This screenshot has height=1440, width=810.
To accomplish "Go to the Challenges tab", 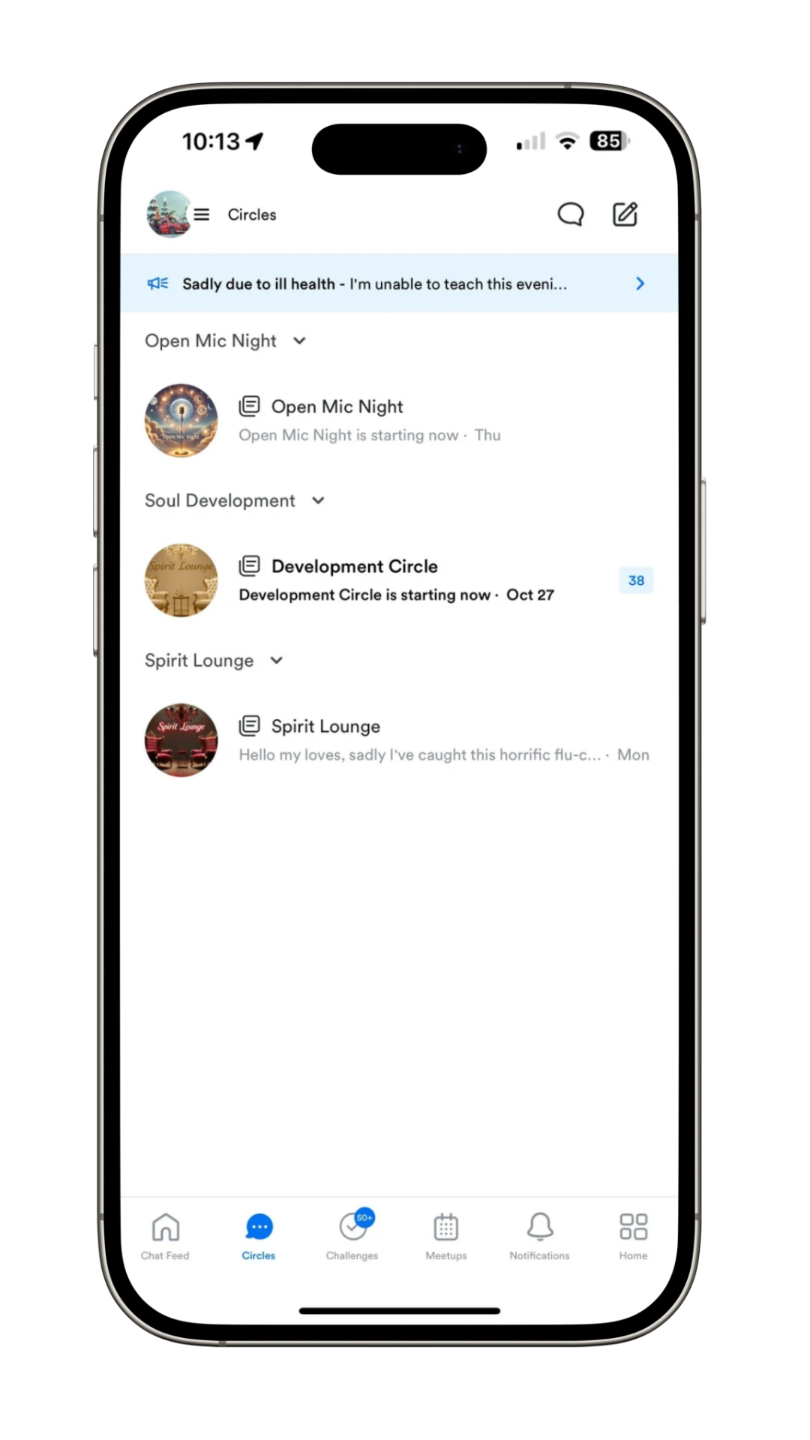I will coord(352,1236).
